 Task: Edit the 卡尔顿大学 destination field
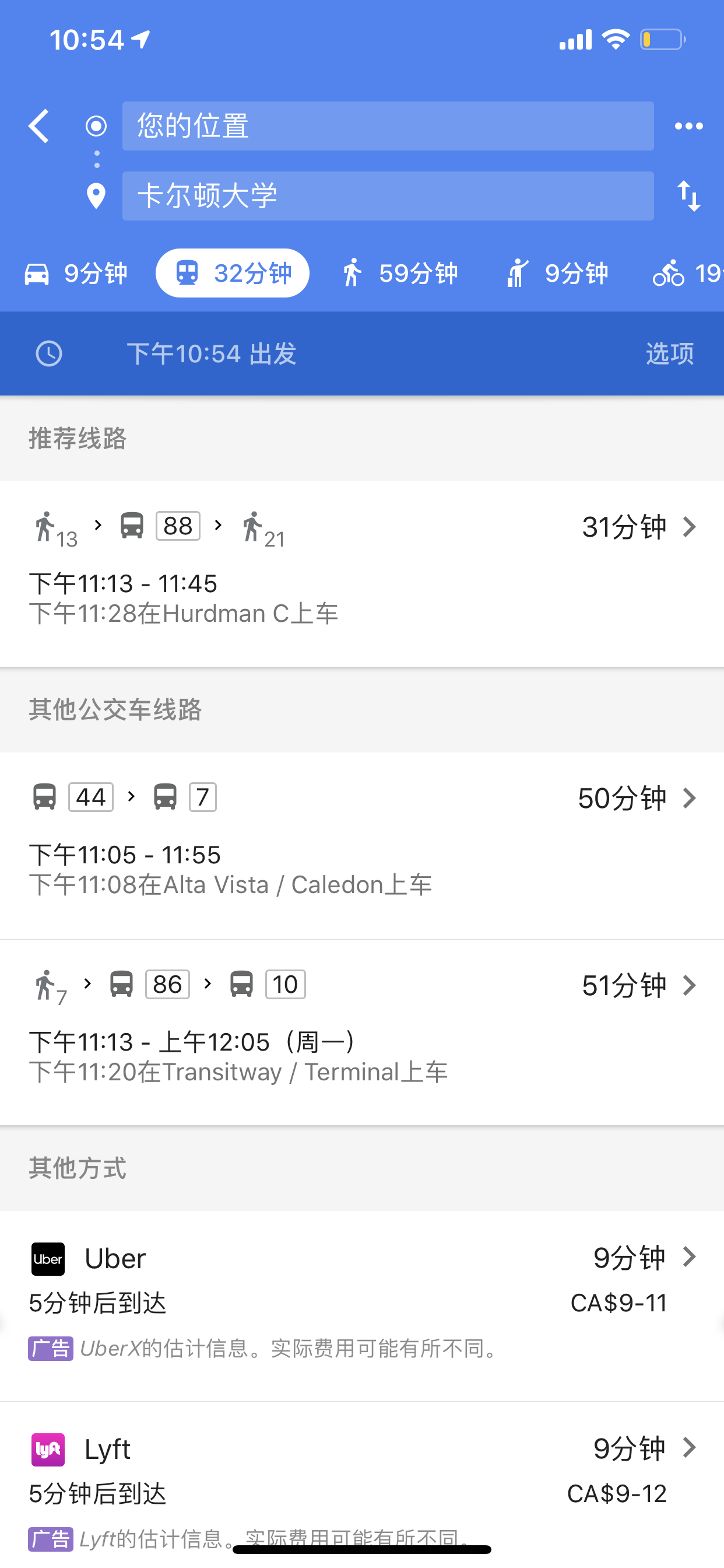click(388, 196)
